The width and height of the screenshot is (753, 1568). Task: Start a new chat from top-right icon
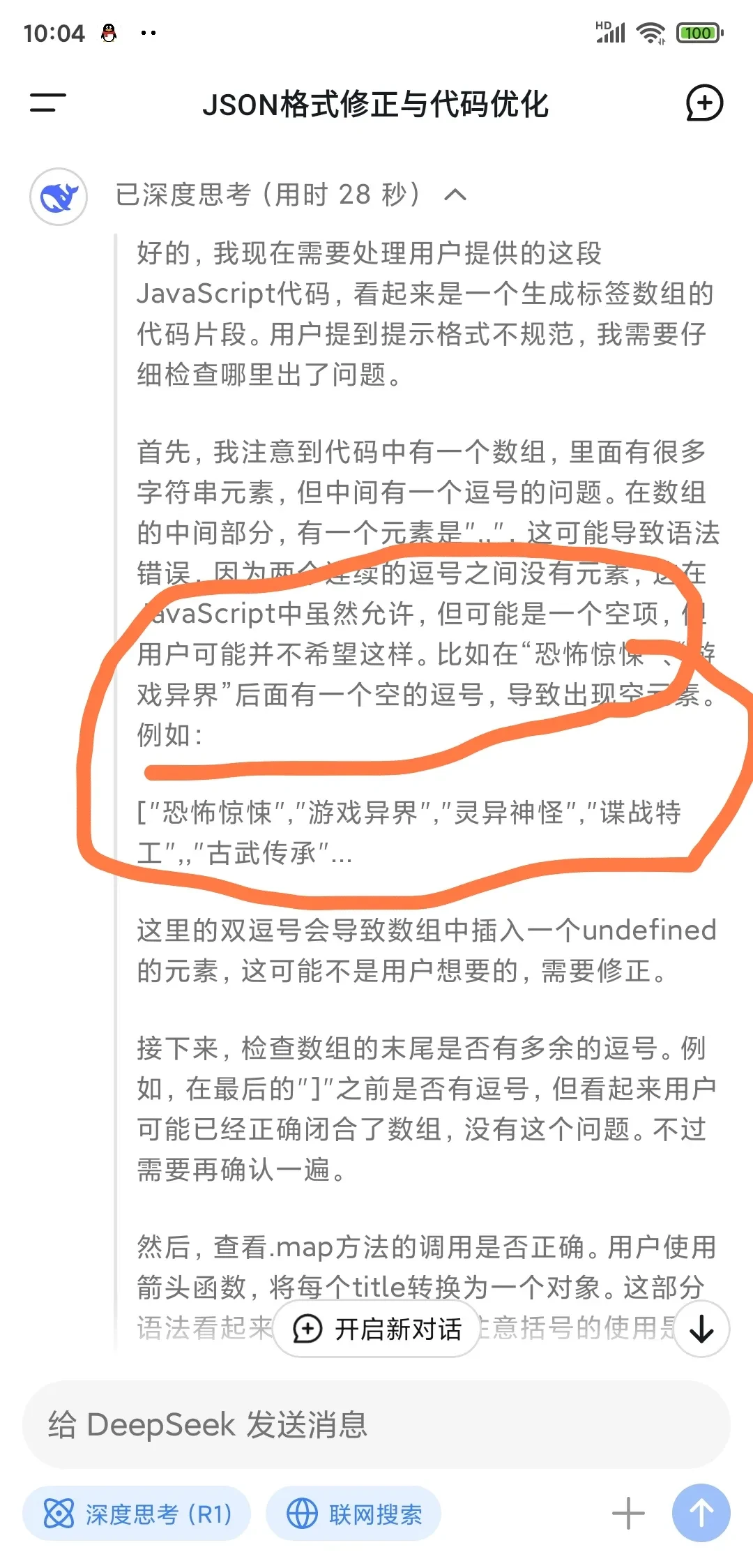click(x=703, y=103)
